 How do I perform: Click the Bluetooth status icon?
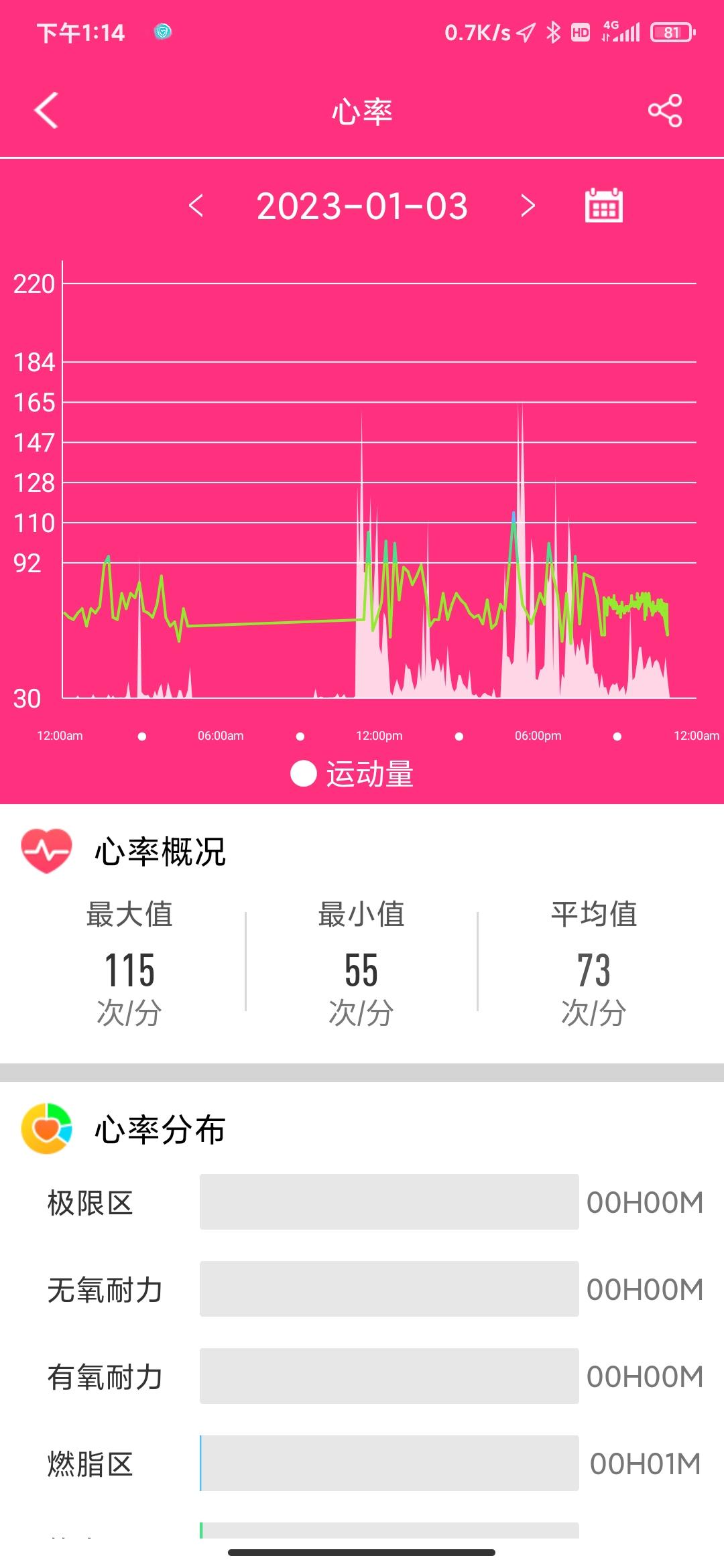pos(554,31)
